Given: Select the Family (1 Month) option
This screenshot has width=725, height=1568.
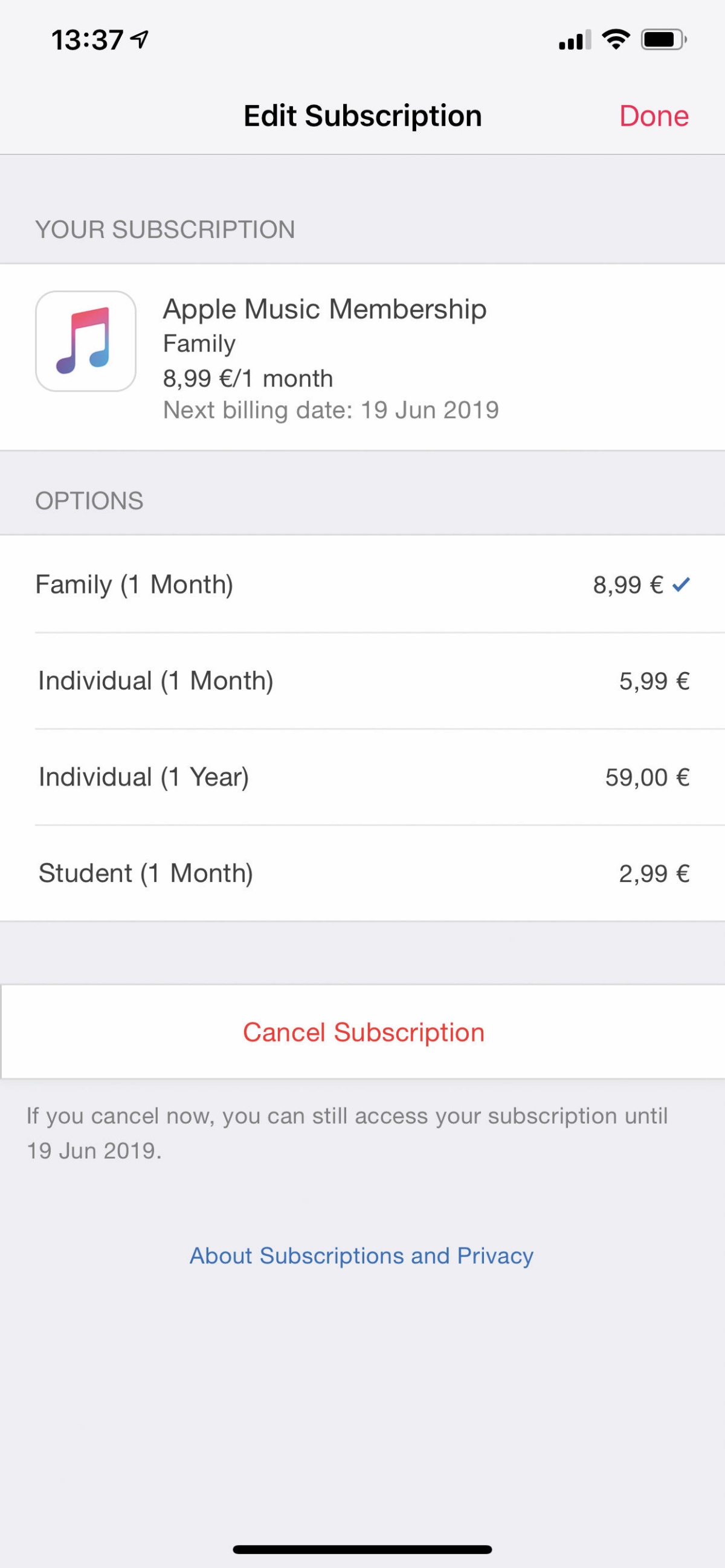Looking at the screenshot, I should (362, 584).
